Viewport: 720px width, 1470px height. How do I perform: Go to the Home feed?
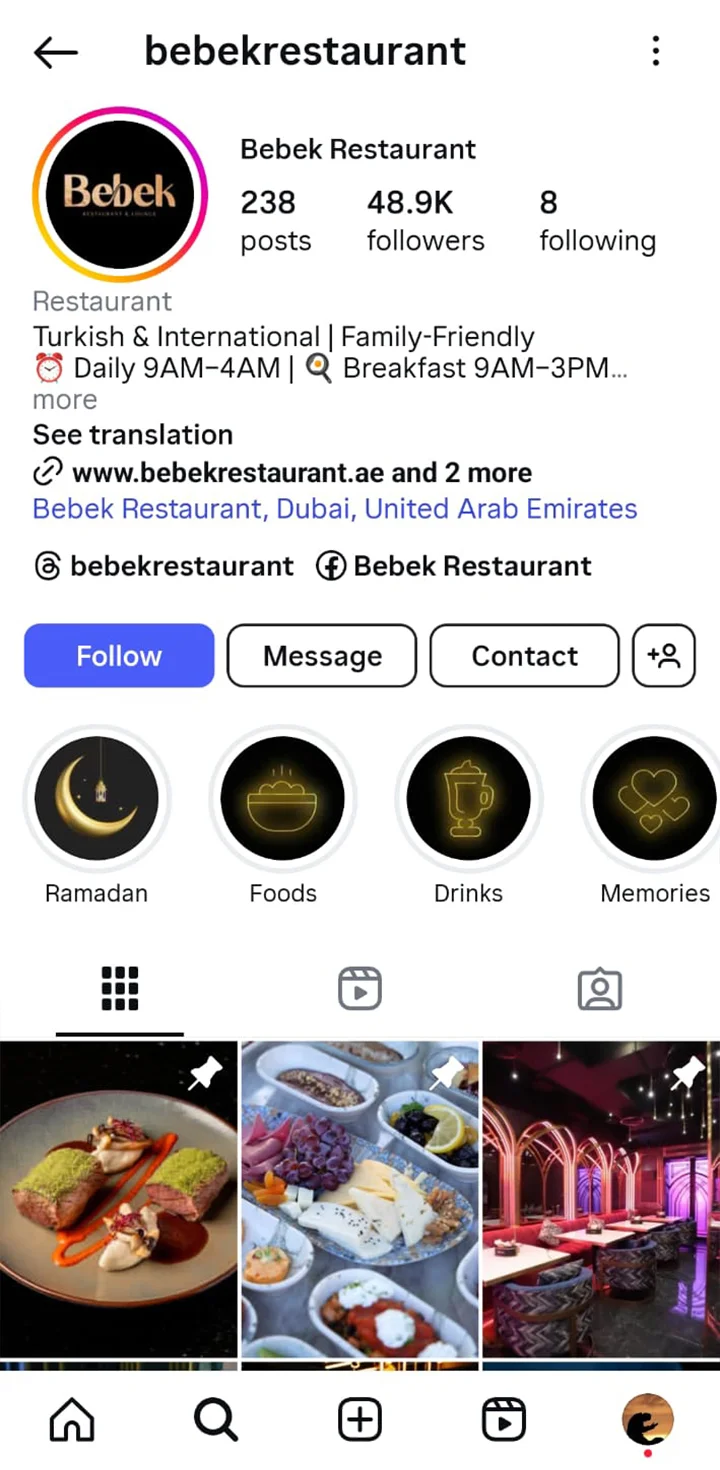click(72, 1419)
